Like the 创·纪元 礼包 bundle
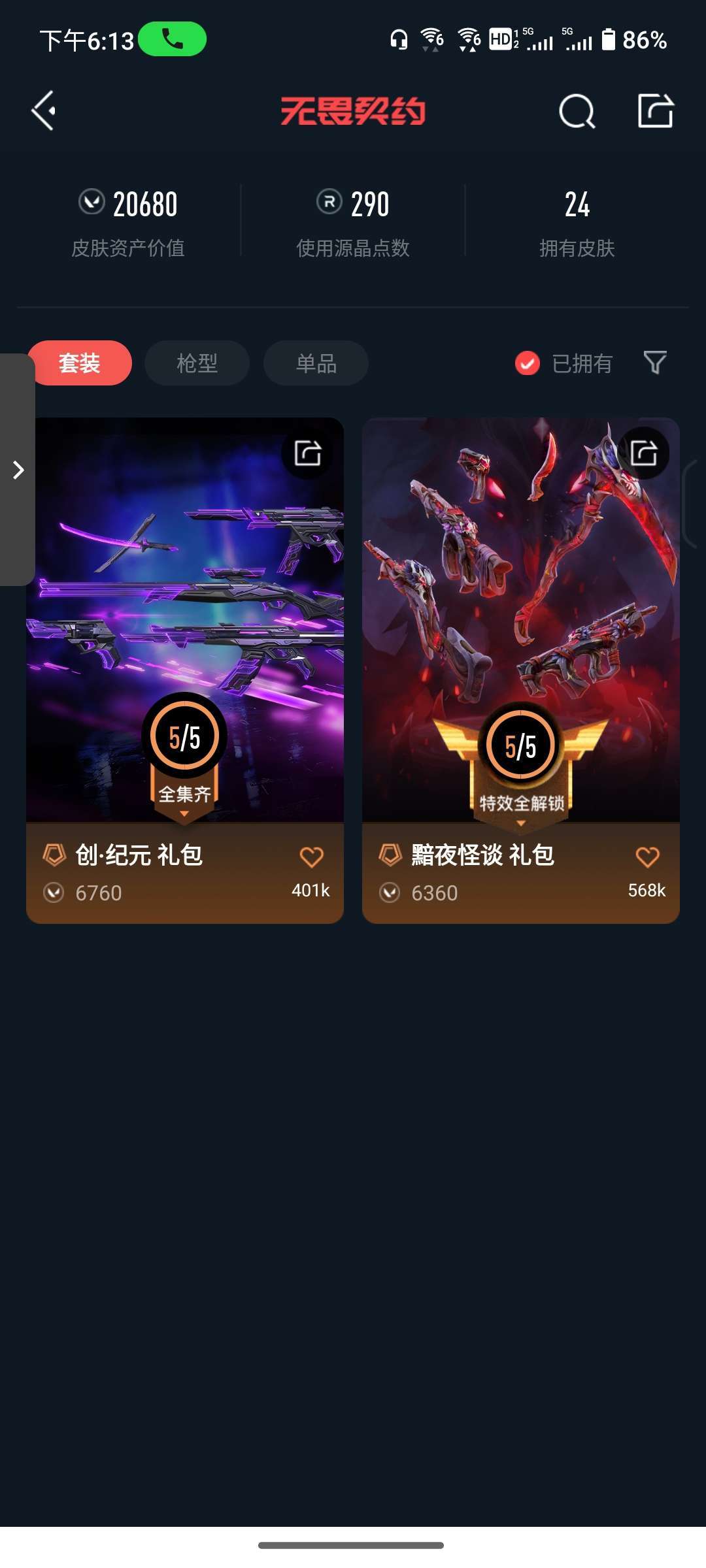Image resolution: width=706 pixels, height=1568 pixels. click(311, 857)
